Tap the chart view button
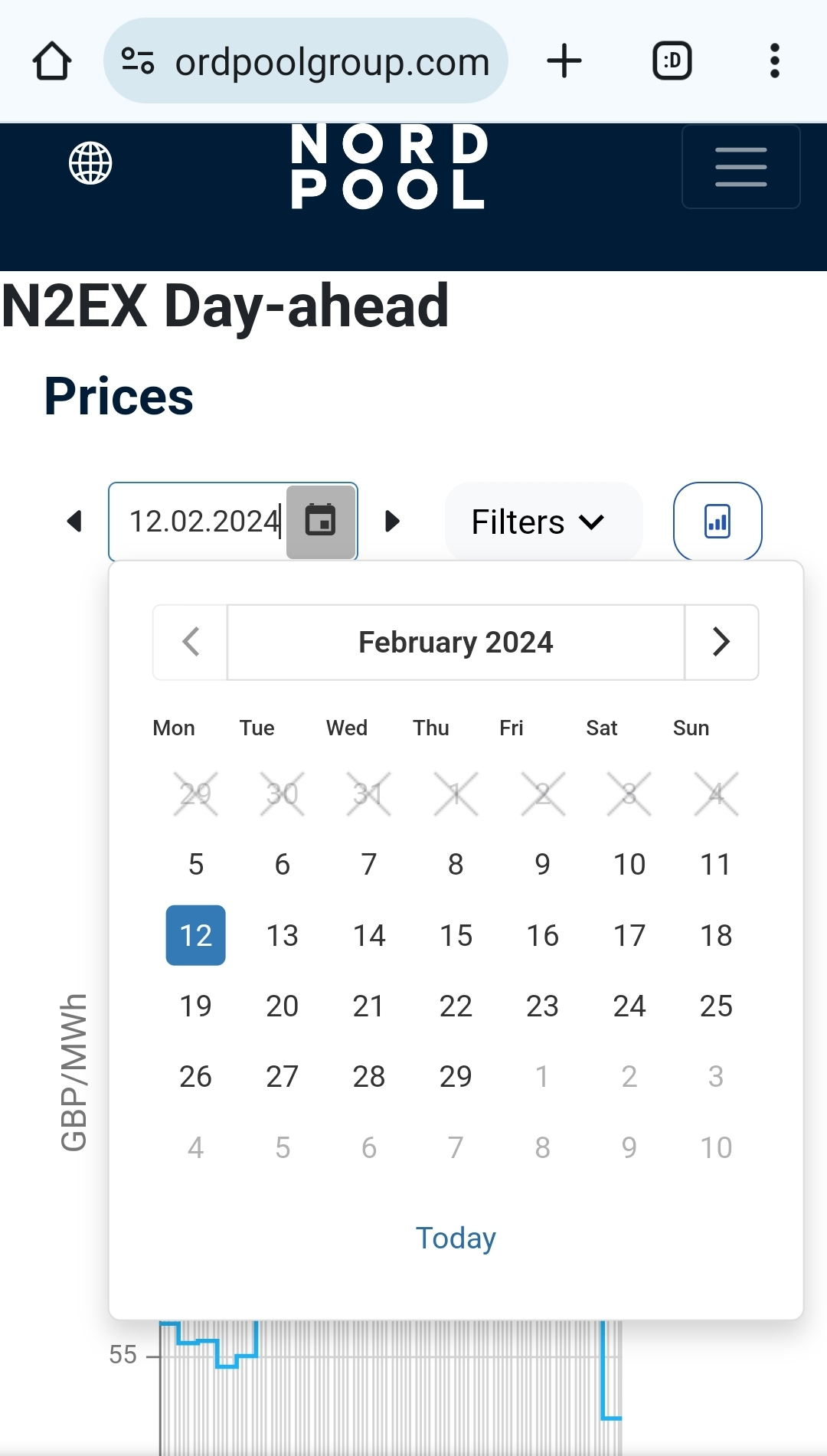The width and height of the screenshot is (827, 1456). [717, 522]
